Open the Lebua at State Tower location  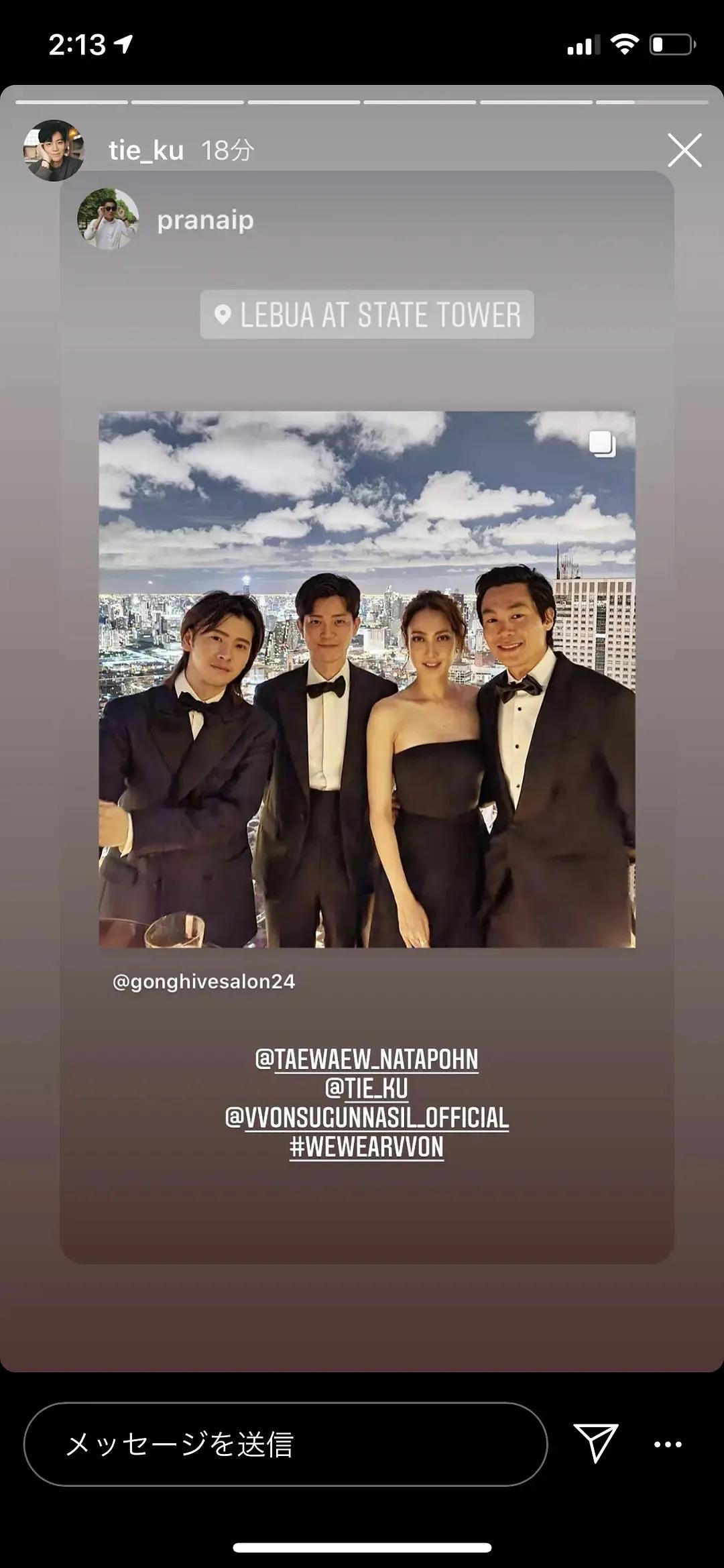click(x=367, y=315)
